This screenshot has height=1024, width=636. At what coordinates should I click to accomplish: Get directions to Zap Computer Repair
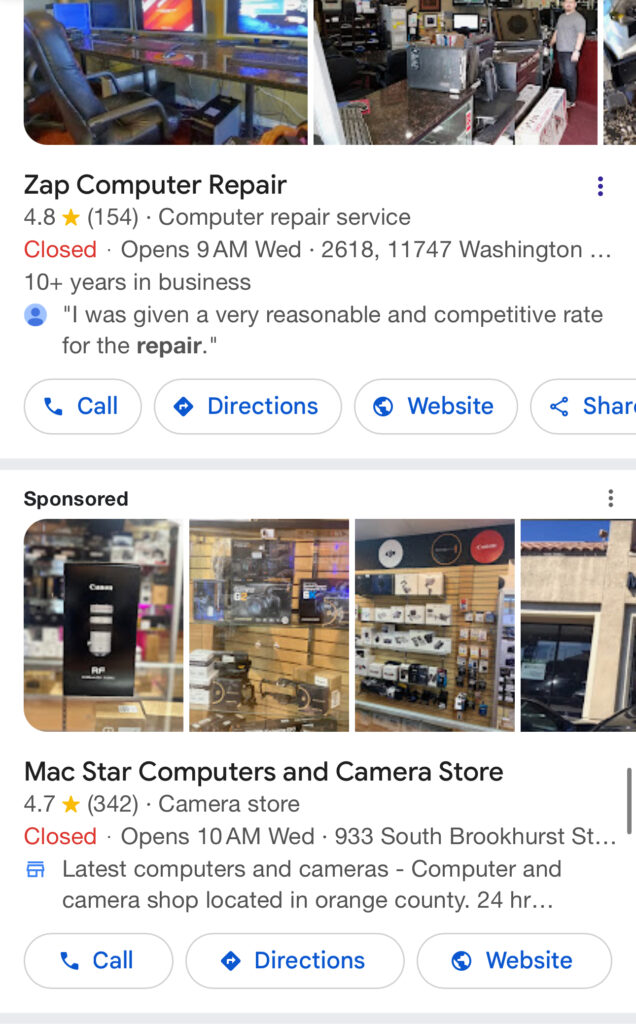click(x=247, y=406)
